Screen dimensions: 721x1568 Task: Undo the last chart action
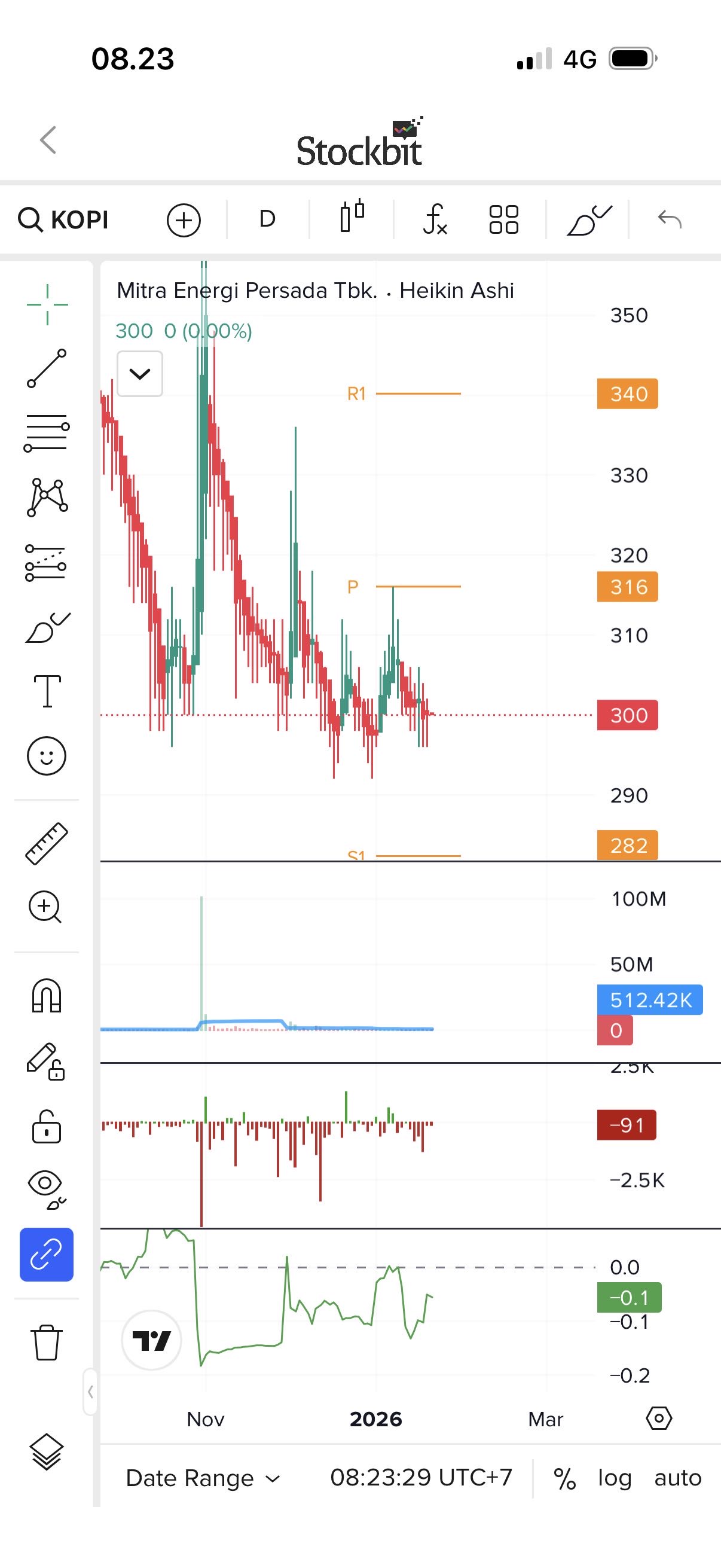click(x=670, y=219)
